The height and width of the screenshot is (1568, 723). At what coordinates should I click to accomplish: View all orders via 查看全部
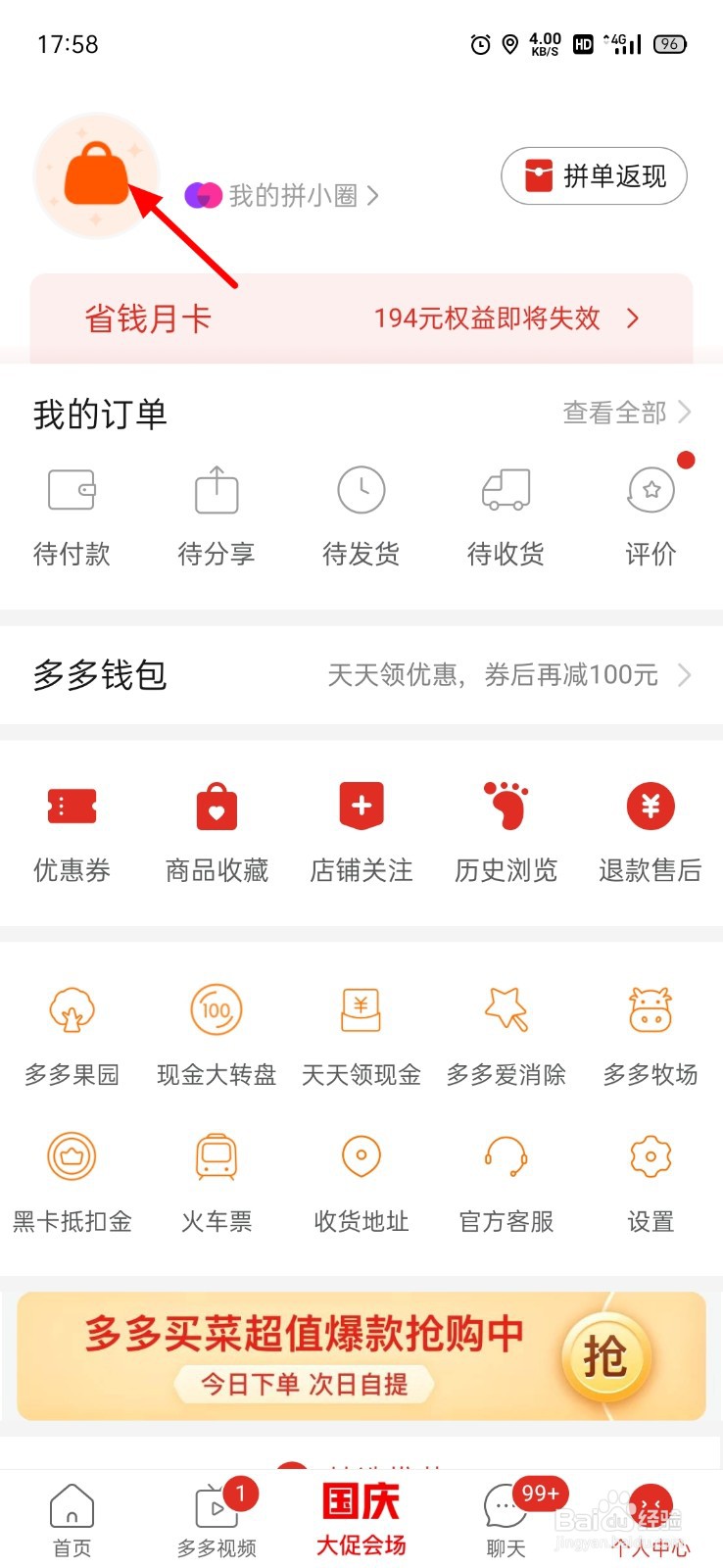click(x=626, y=413)
